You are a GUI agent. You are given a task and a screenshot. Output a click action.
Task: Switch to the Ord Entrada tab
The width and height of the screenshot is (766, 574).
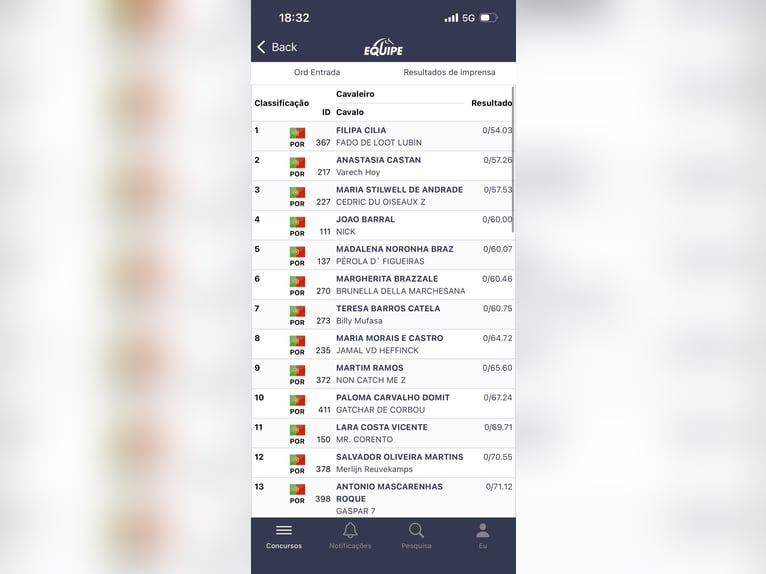point(317,73)
